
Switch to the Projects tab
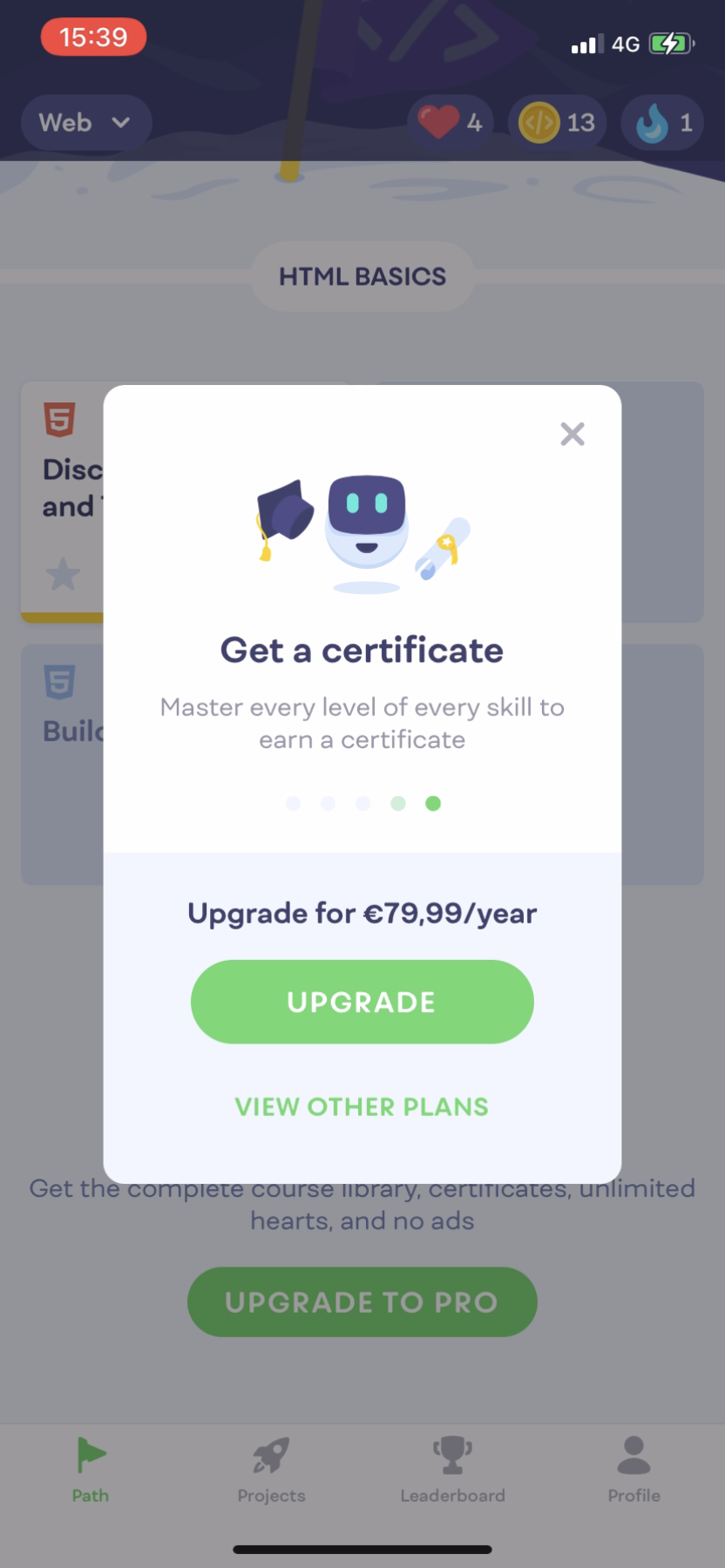tap(271, 1470)
